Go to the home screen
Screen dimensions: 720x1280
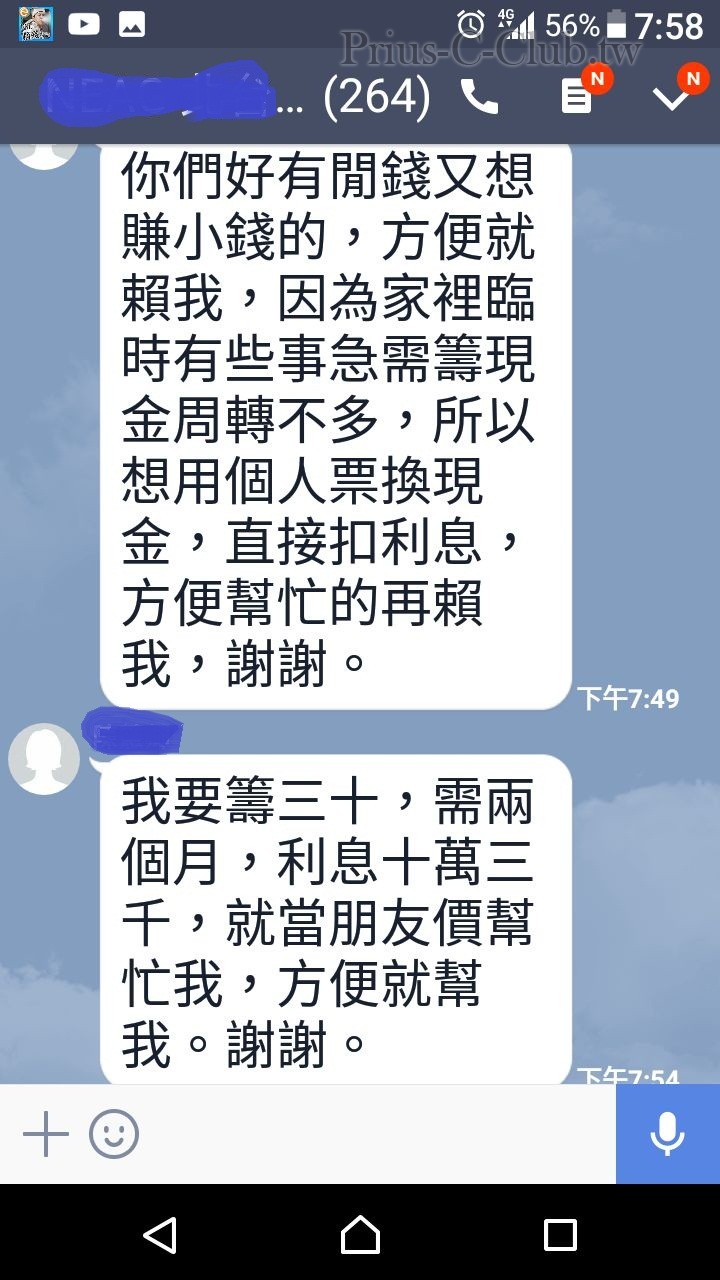coord(360,1235)
